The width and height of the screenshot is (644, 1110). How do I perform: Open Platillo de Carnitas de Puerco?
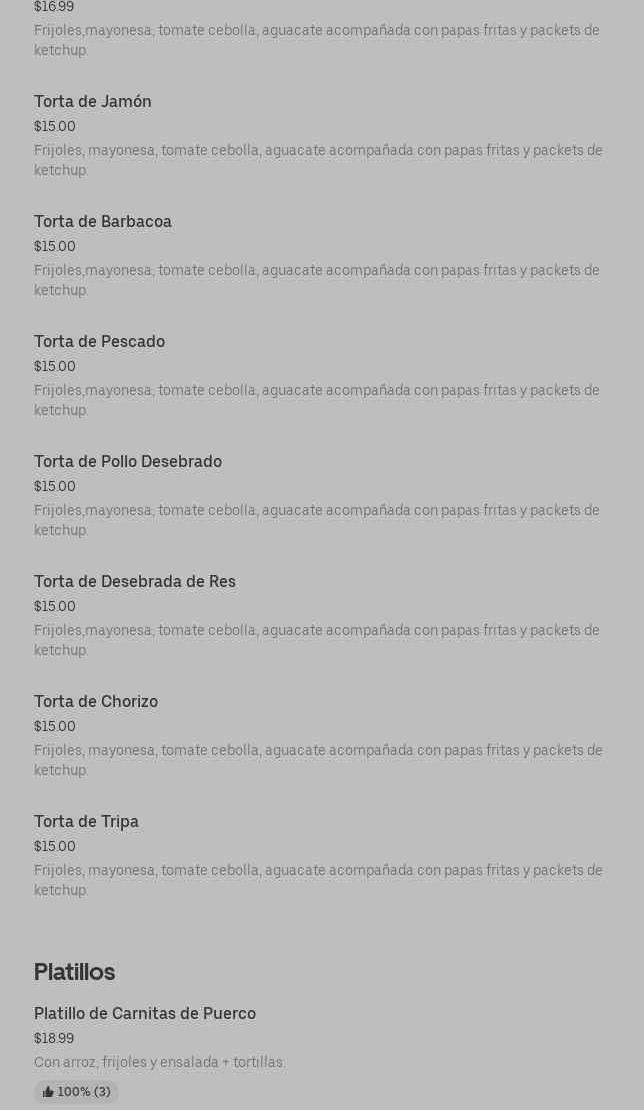point(145,1014)
